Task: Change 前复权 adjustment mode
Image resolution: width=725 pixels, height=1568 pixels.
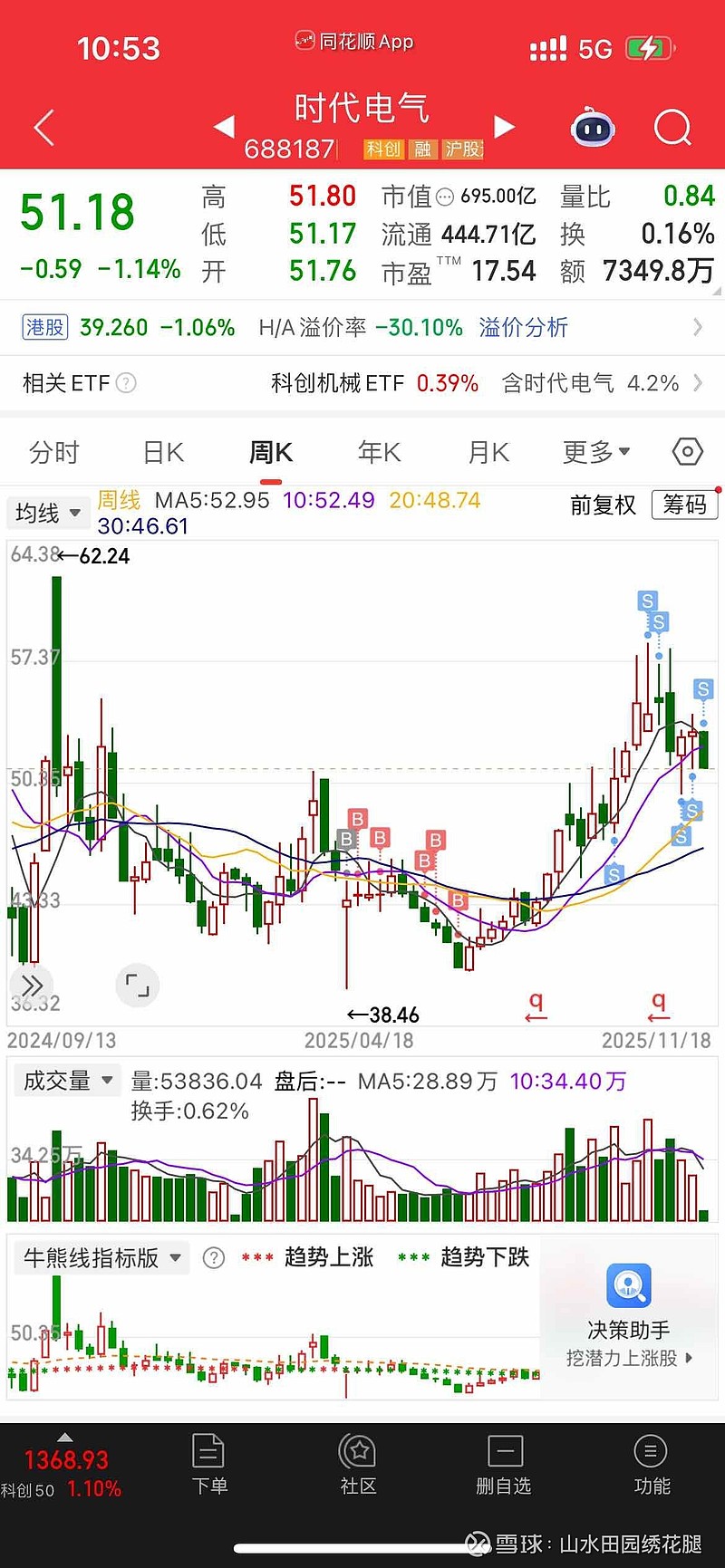Action: pos(603,505)
